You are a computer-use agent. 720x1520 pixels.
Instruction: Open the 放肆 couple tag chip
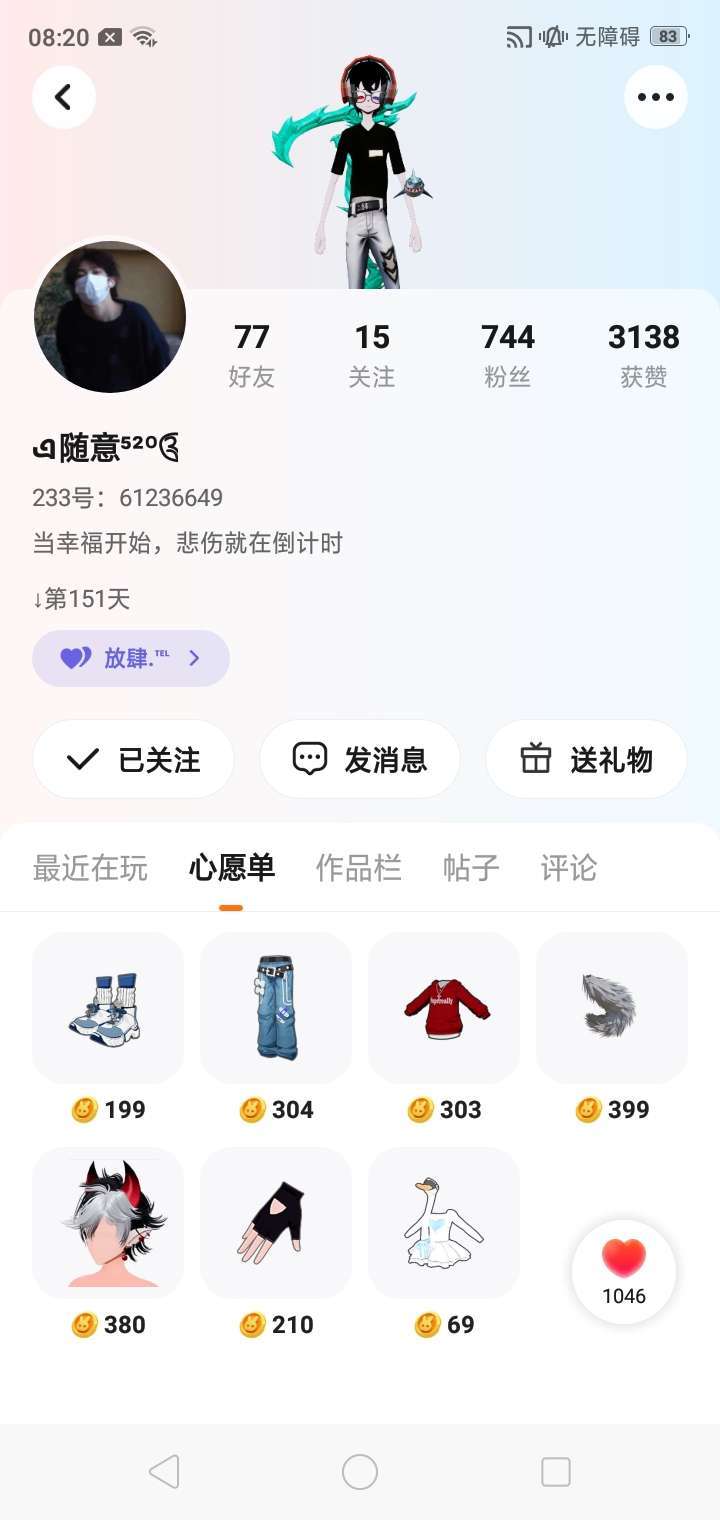[x=131, y=658]
